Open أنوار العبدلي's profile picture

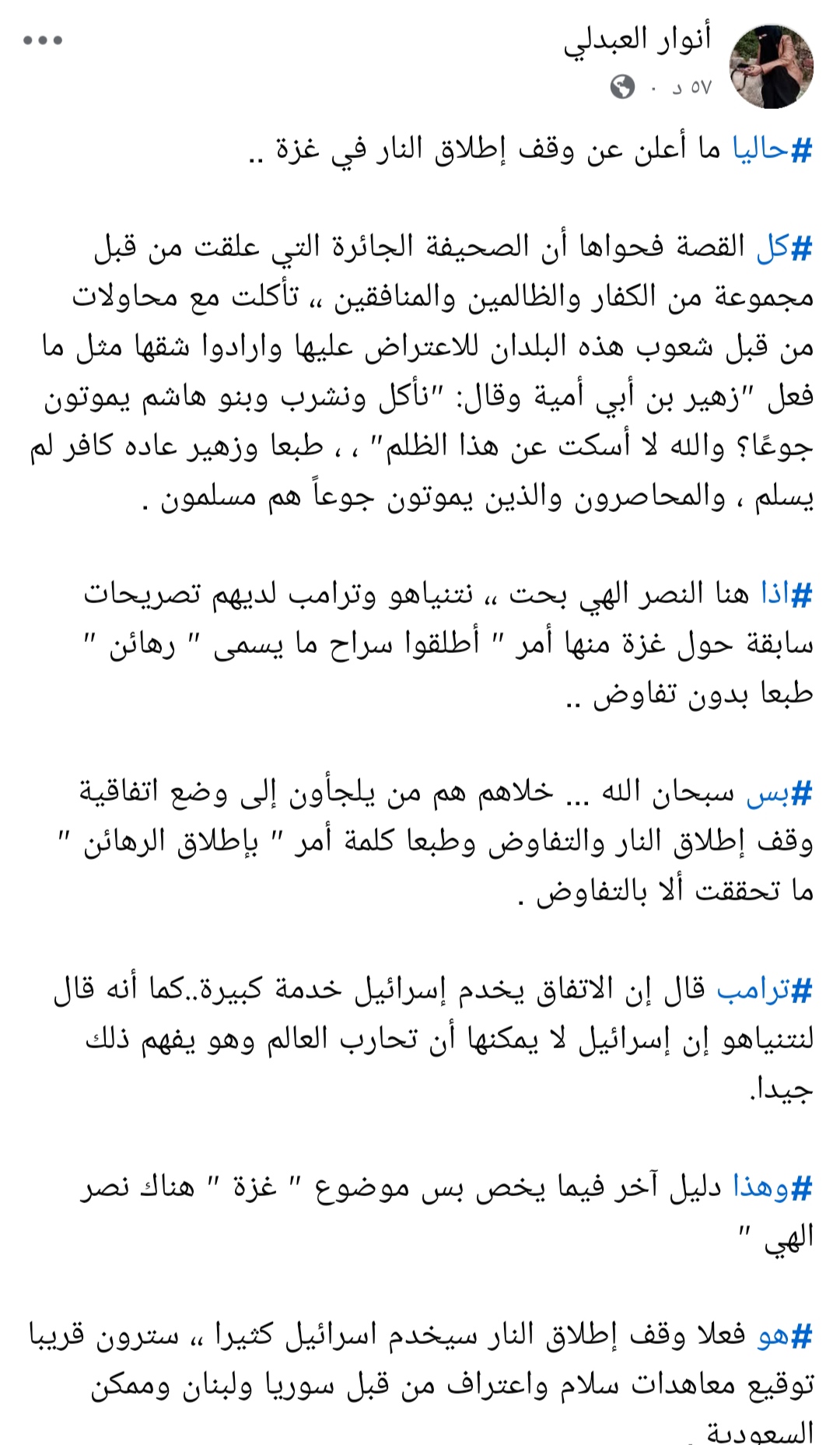771,66
